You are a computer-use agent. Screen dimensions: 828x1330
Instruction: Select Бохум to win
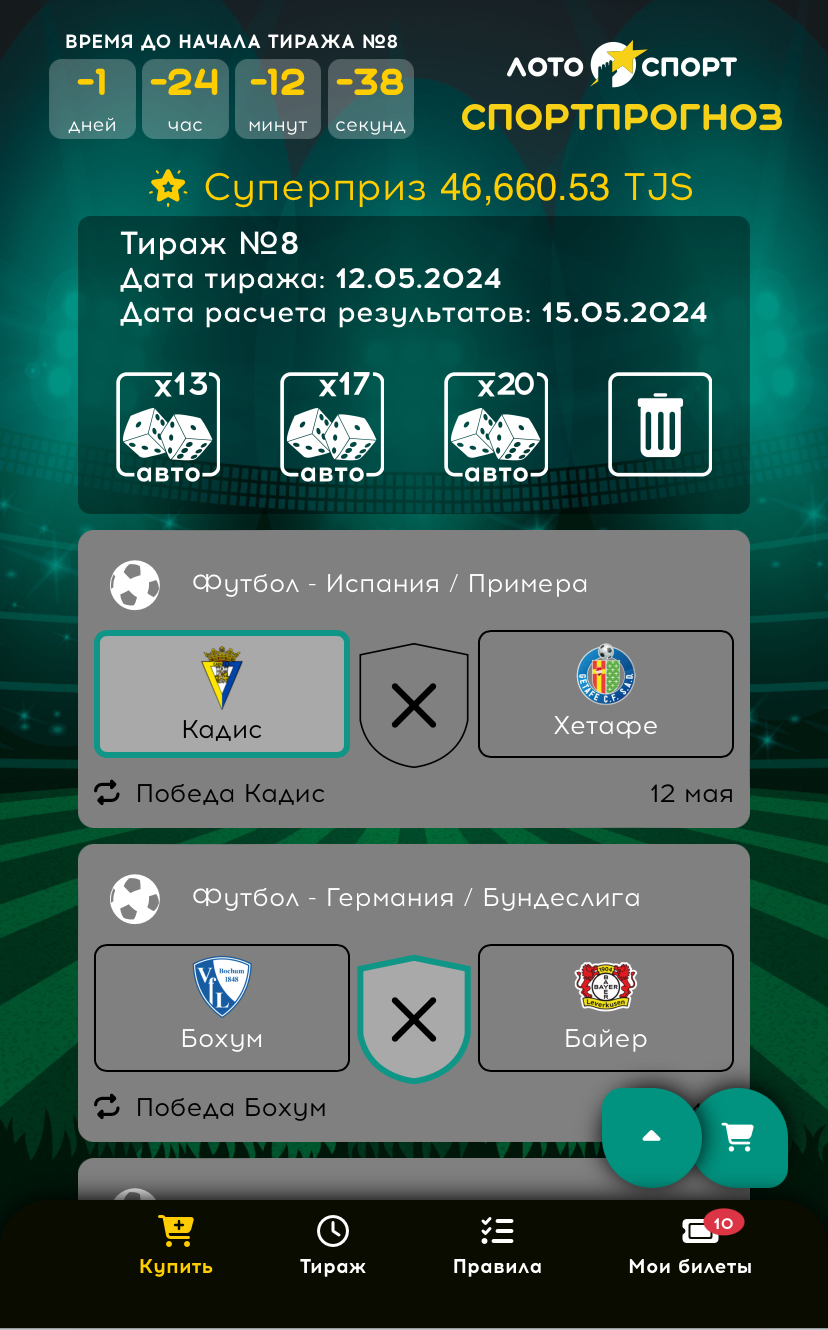[x=222, y=1008]
